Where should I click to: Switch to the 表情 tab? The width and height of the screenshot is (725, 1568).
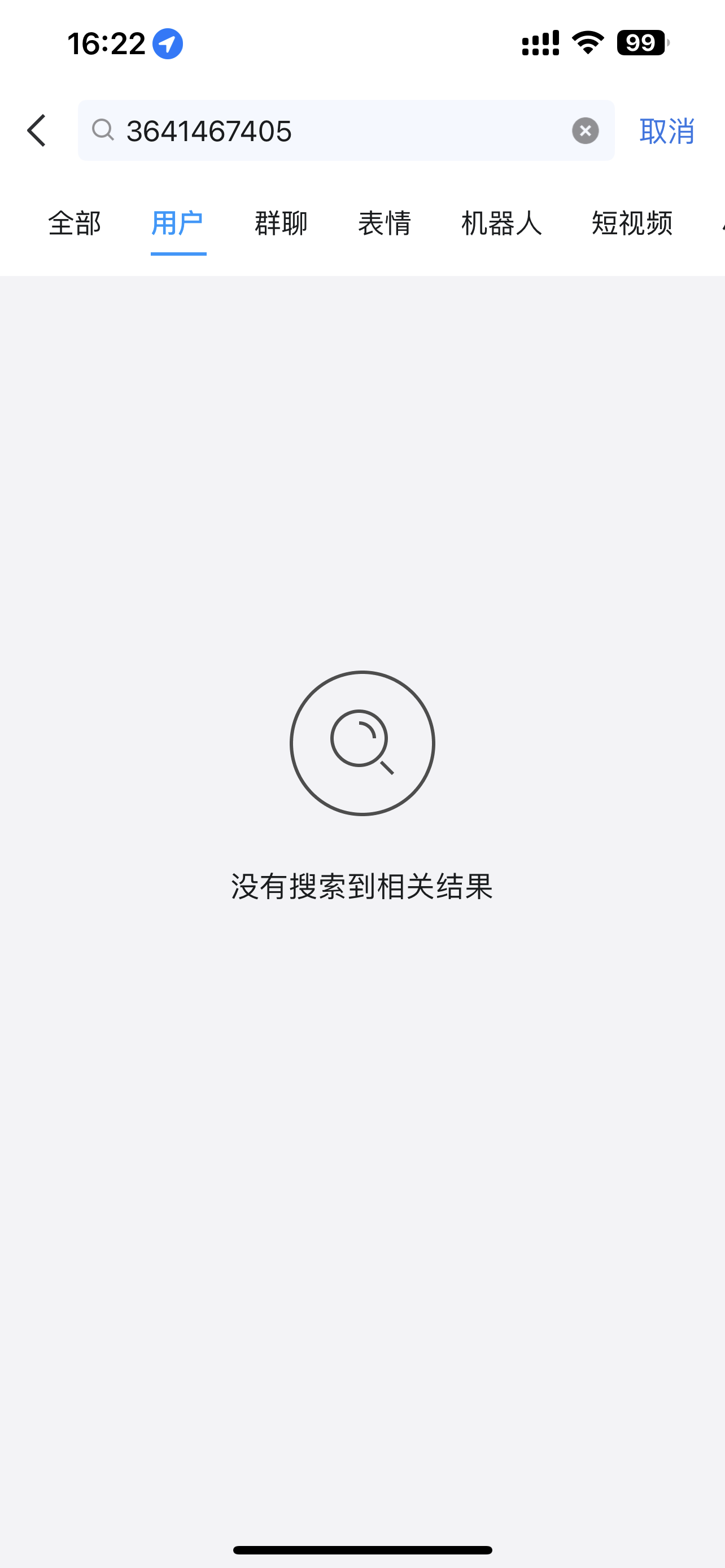(385, 224)
